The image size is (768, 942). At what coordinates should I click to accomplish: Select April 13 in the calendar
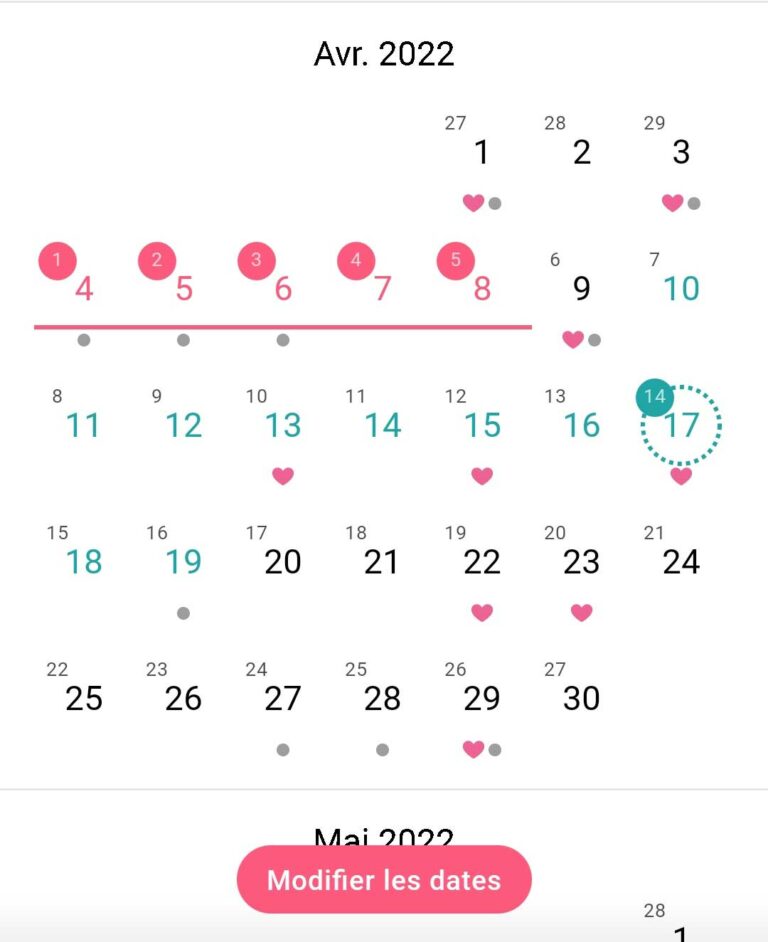click(283, 426)
